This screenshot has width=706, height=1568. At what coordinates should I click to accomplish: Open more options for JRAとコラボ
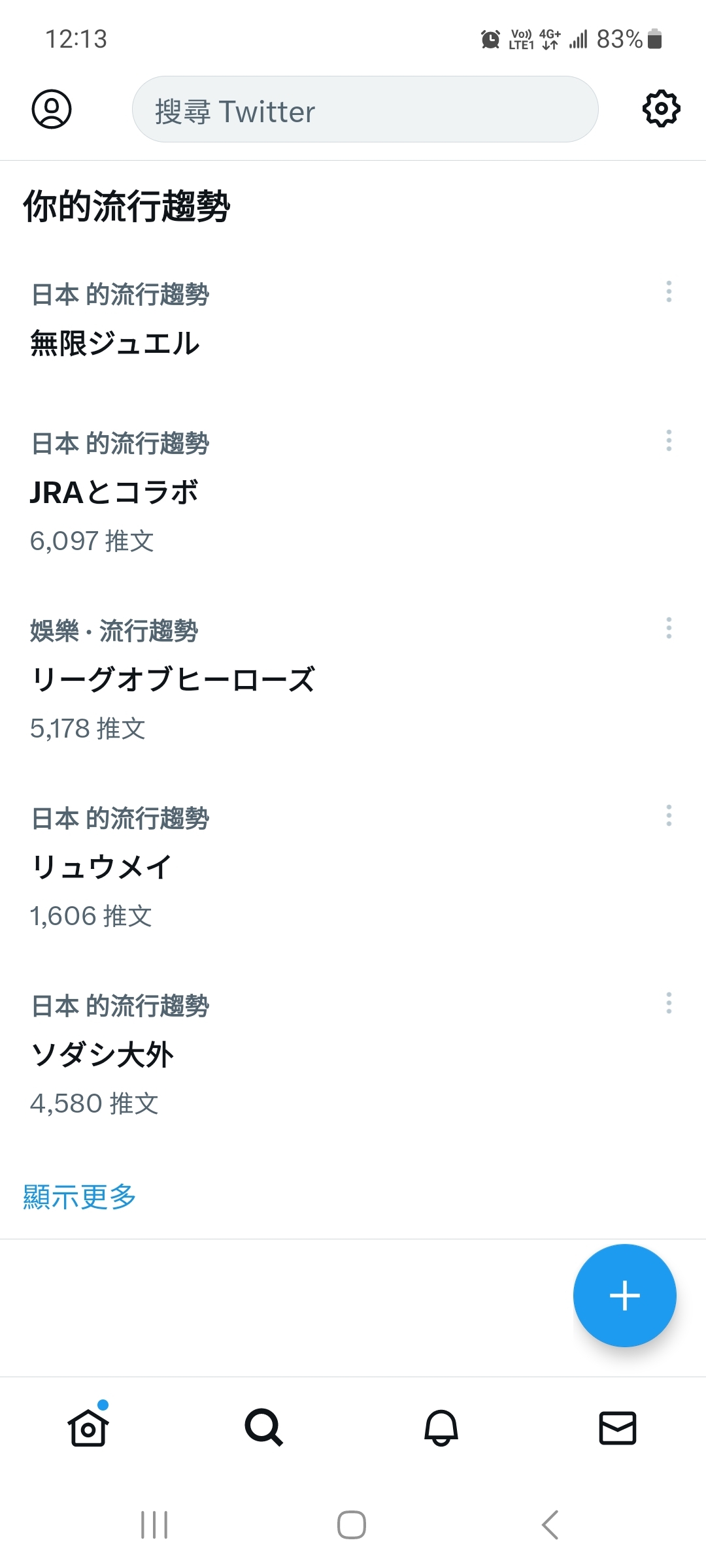click(x=669, y=440)
